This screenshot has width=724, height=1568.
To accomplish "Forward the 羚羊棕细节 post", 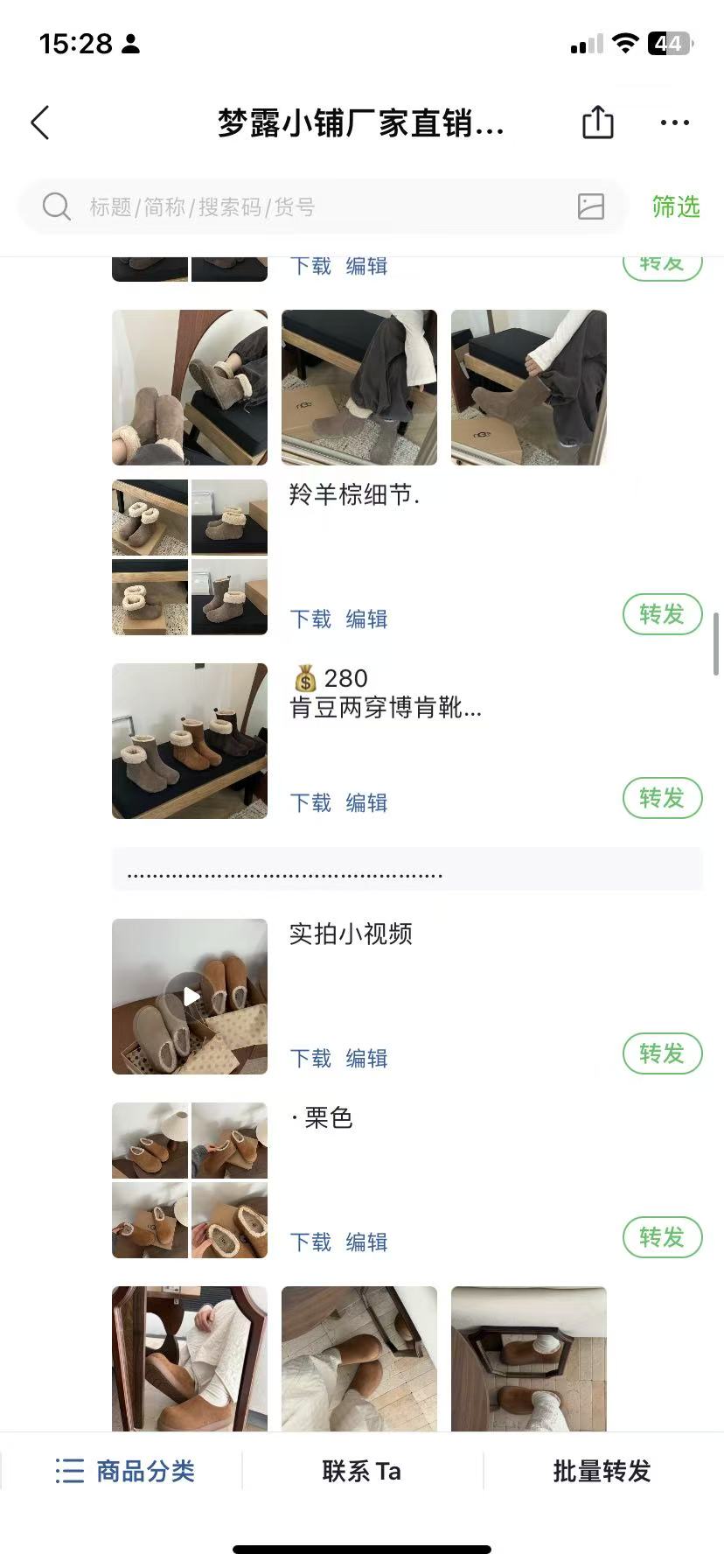I will point(662,615).
